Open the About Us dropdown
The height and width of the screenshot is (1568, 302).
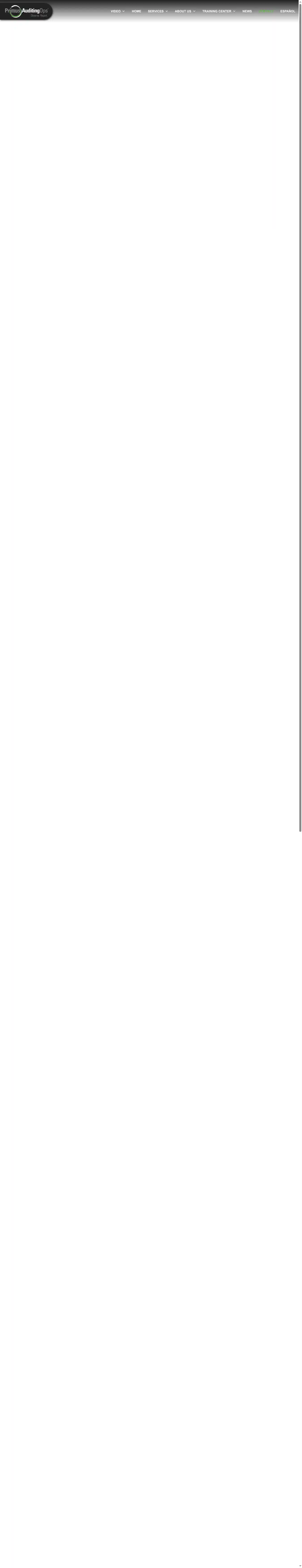(x=185, y=11)
